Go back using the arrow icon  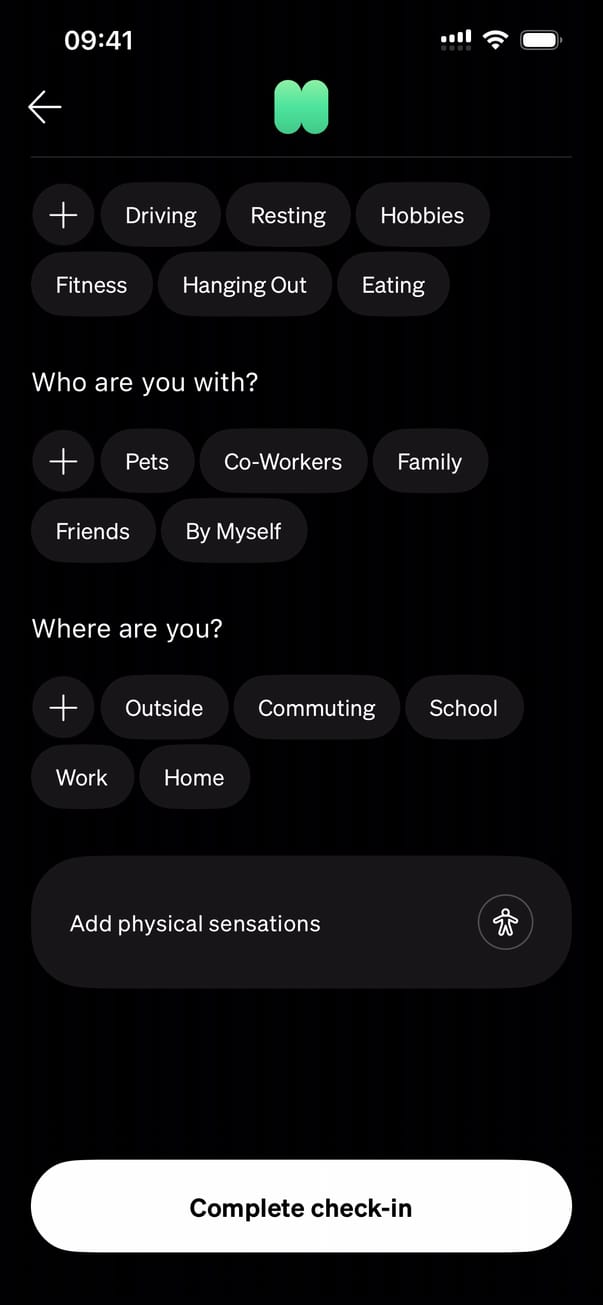(45, 106)
